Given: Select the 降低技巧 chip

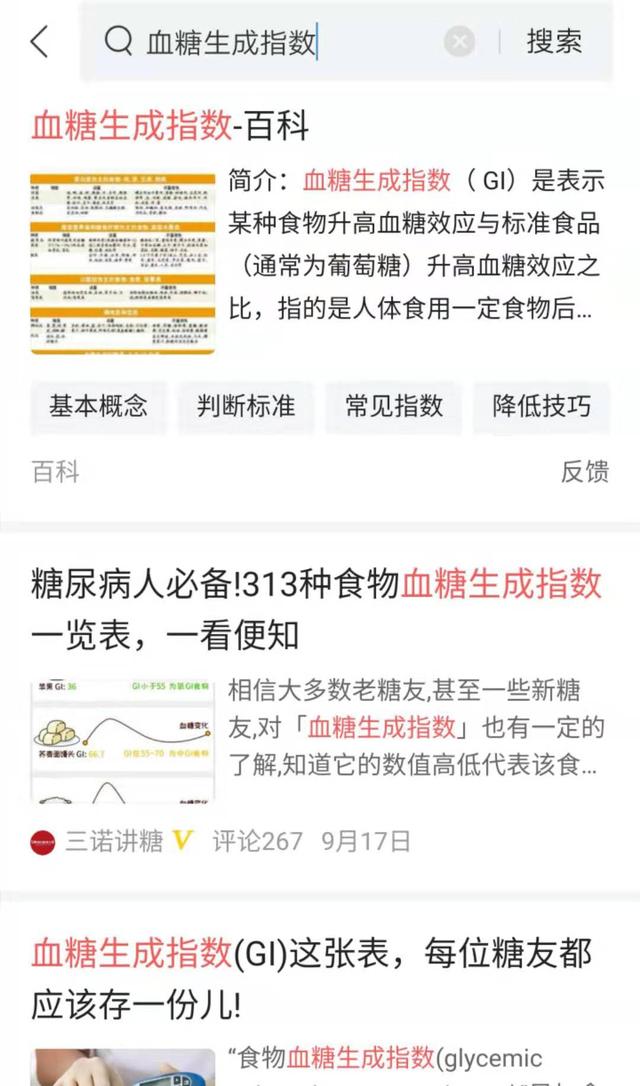Looking at the screenshot, I should (542, 407).
